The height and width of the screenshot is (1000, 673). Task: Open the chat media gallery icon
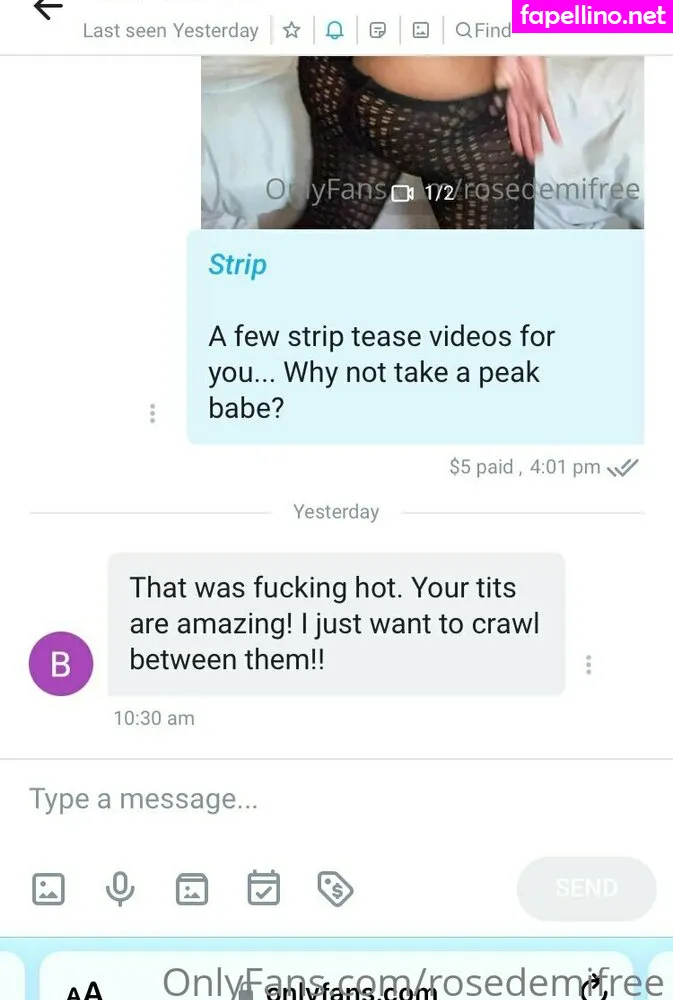(421, 30)
